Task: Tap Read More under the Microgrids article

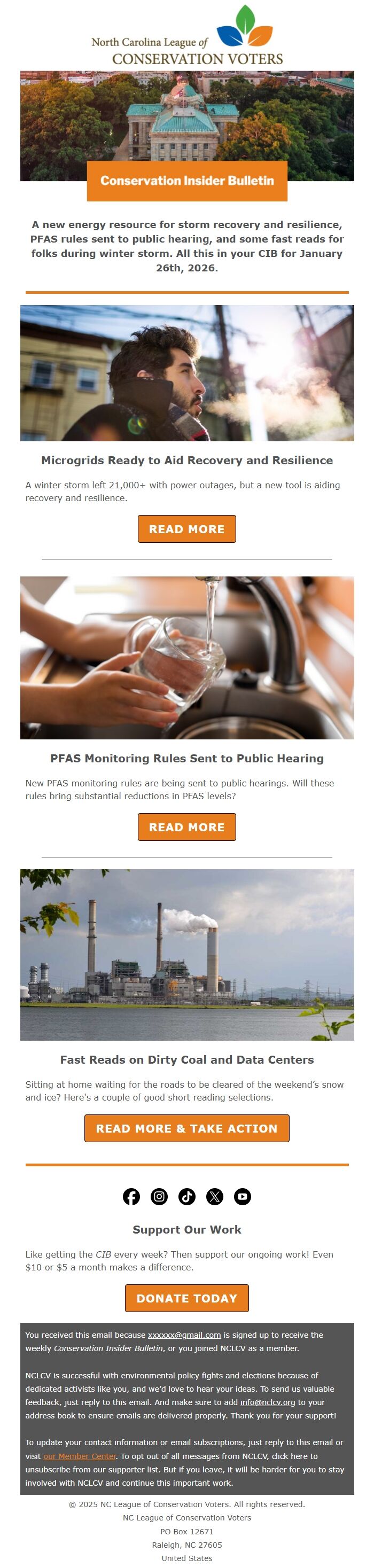Action: coord(186,529)
